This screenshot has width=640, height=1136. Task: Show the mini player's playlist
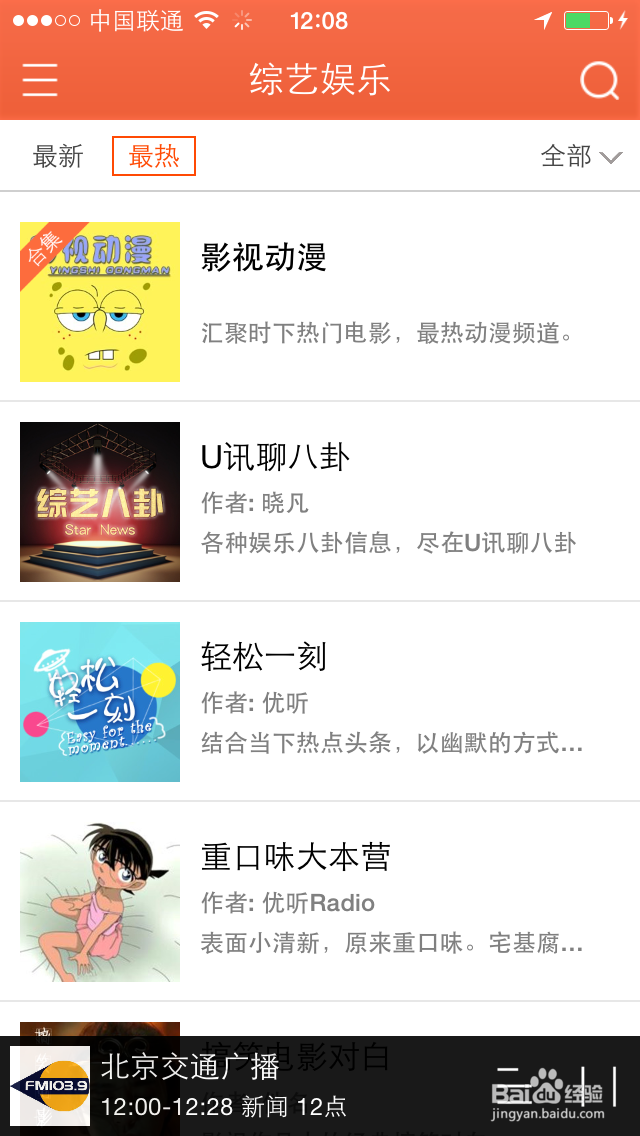click(512, 1086)
